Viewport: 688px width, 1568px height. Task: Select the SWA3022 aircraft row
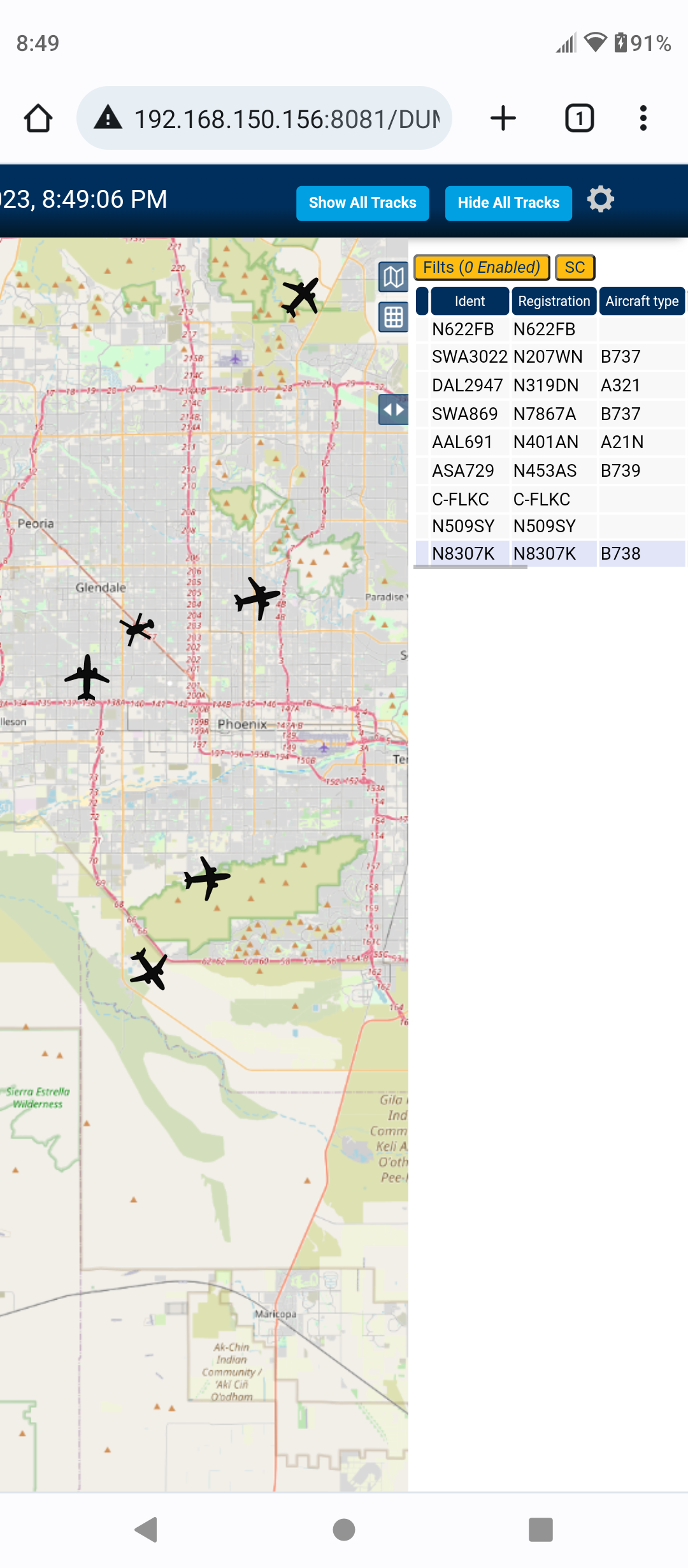(550, 357)
